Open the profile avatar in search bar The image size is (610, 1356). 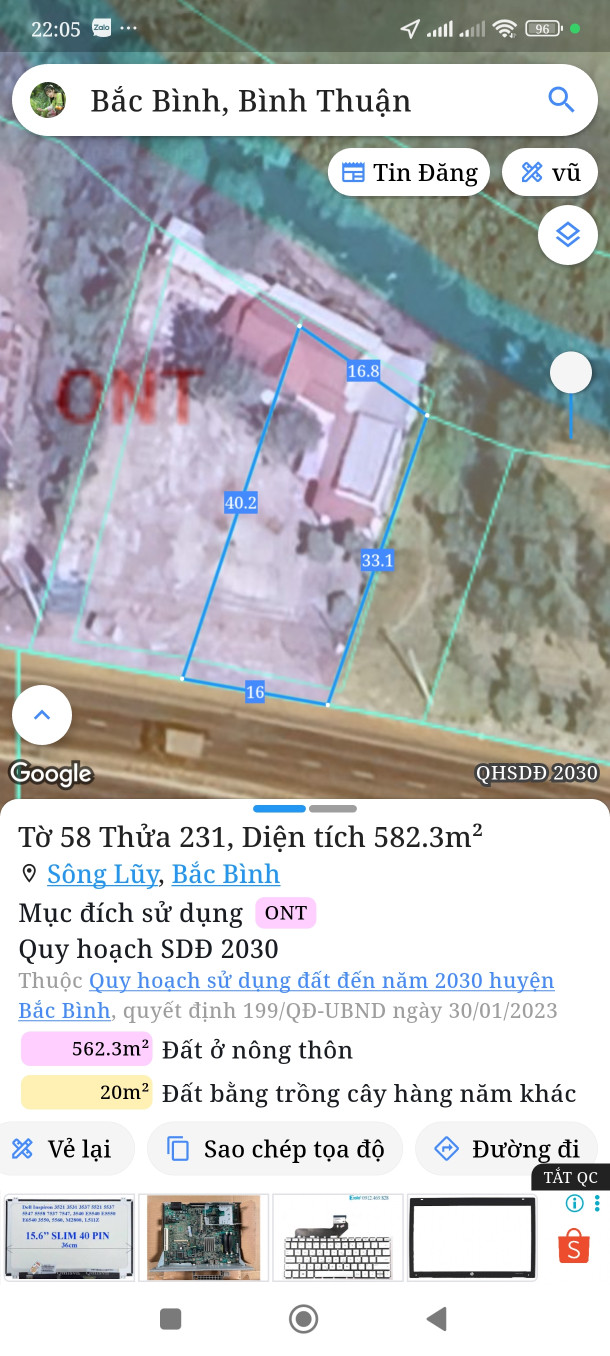[48, 100]
